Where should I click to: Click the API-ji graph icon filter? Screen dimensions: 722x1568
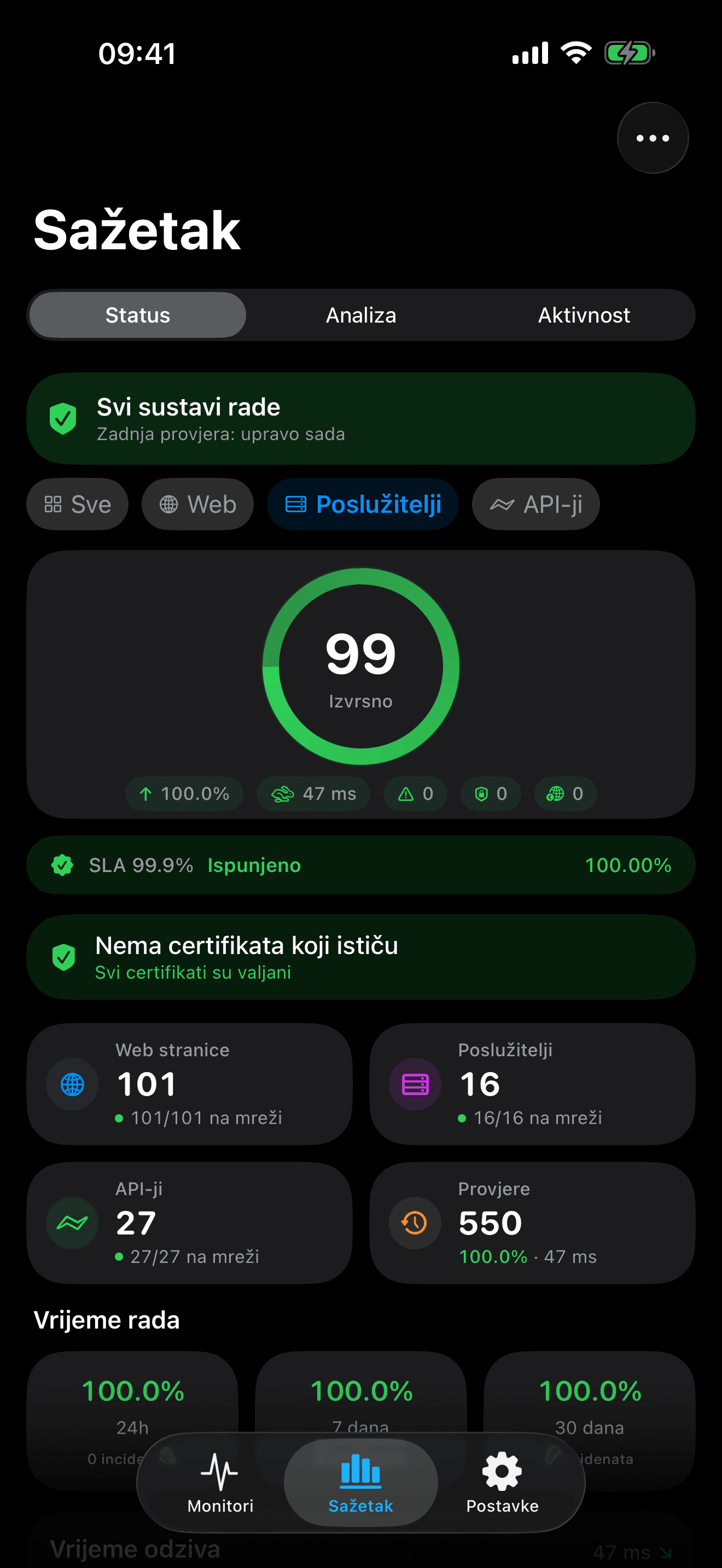503,504
